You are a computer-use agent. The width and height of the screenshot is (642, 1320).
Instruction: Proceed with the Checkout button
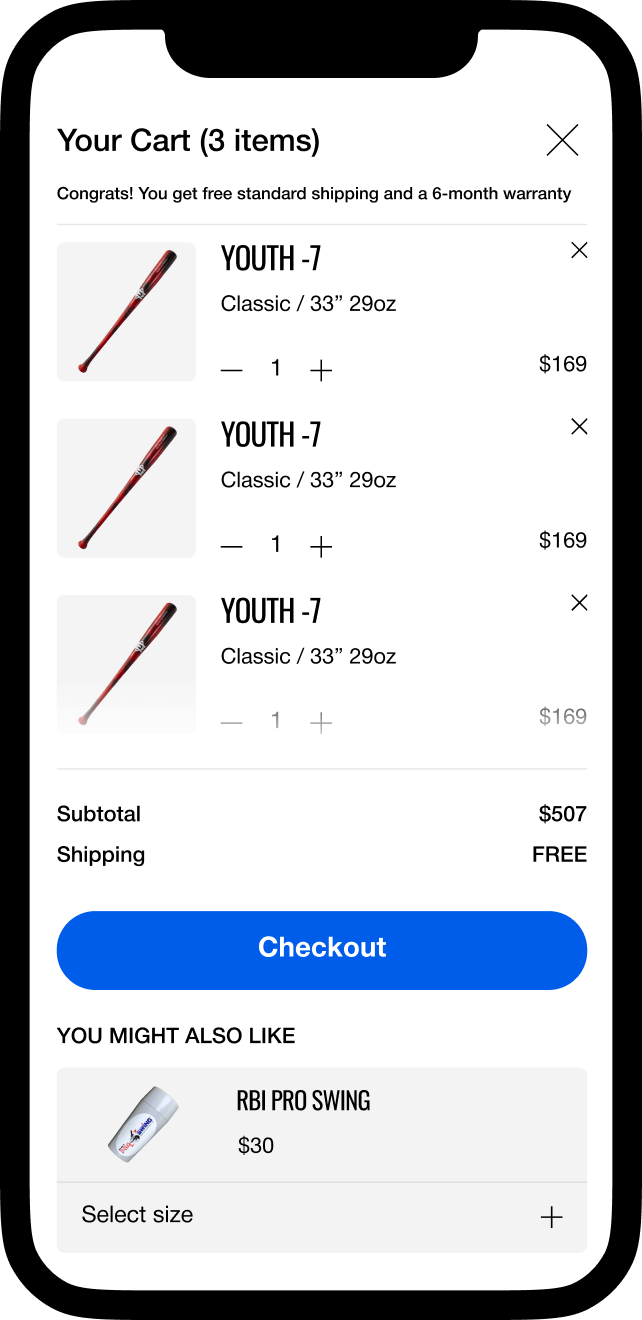tap(321, 949)
